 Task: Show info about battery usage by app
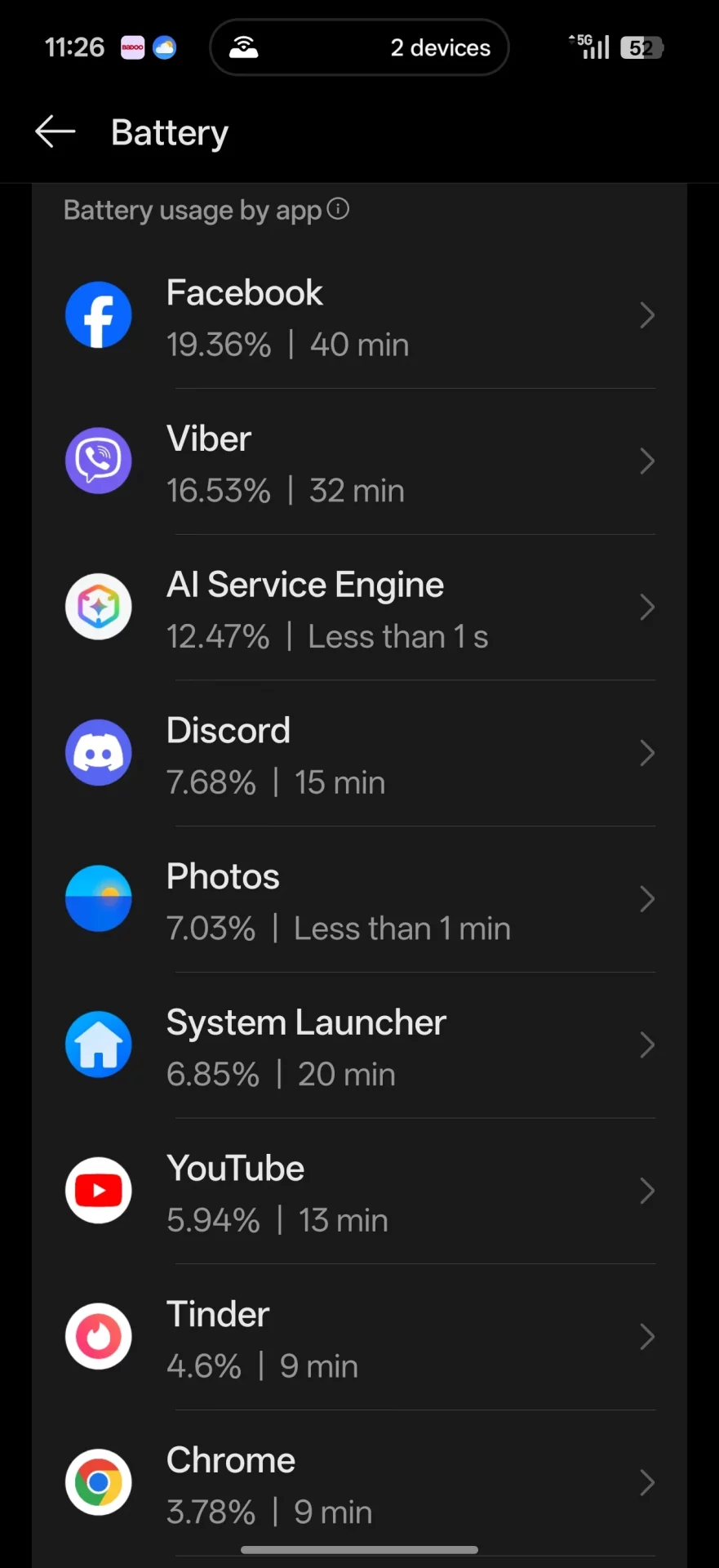pos(338,209)
